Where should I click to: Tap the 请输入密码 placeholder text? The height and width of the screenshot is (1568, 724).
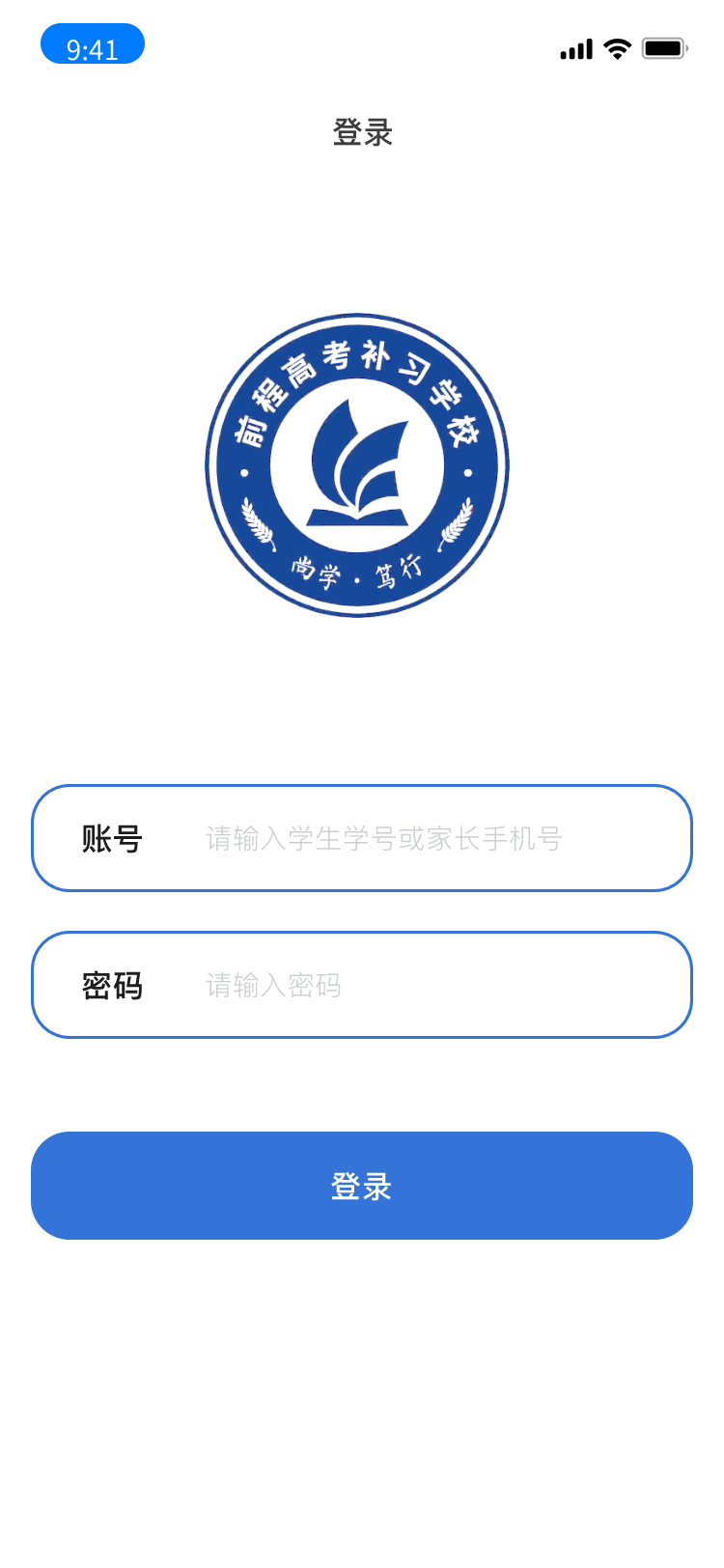coord(273,985)
